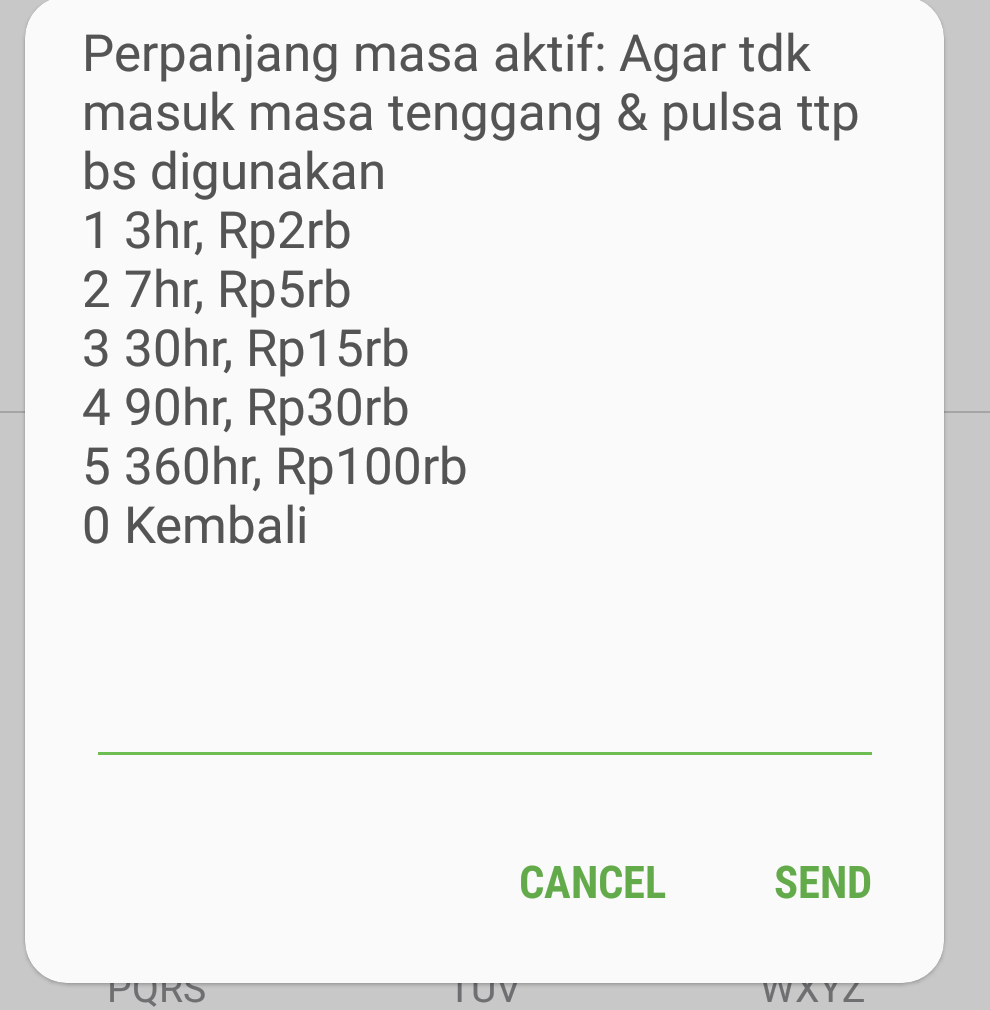Cancel the USSD dialog
990x1010 pixels.
tap(592, 882)
